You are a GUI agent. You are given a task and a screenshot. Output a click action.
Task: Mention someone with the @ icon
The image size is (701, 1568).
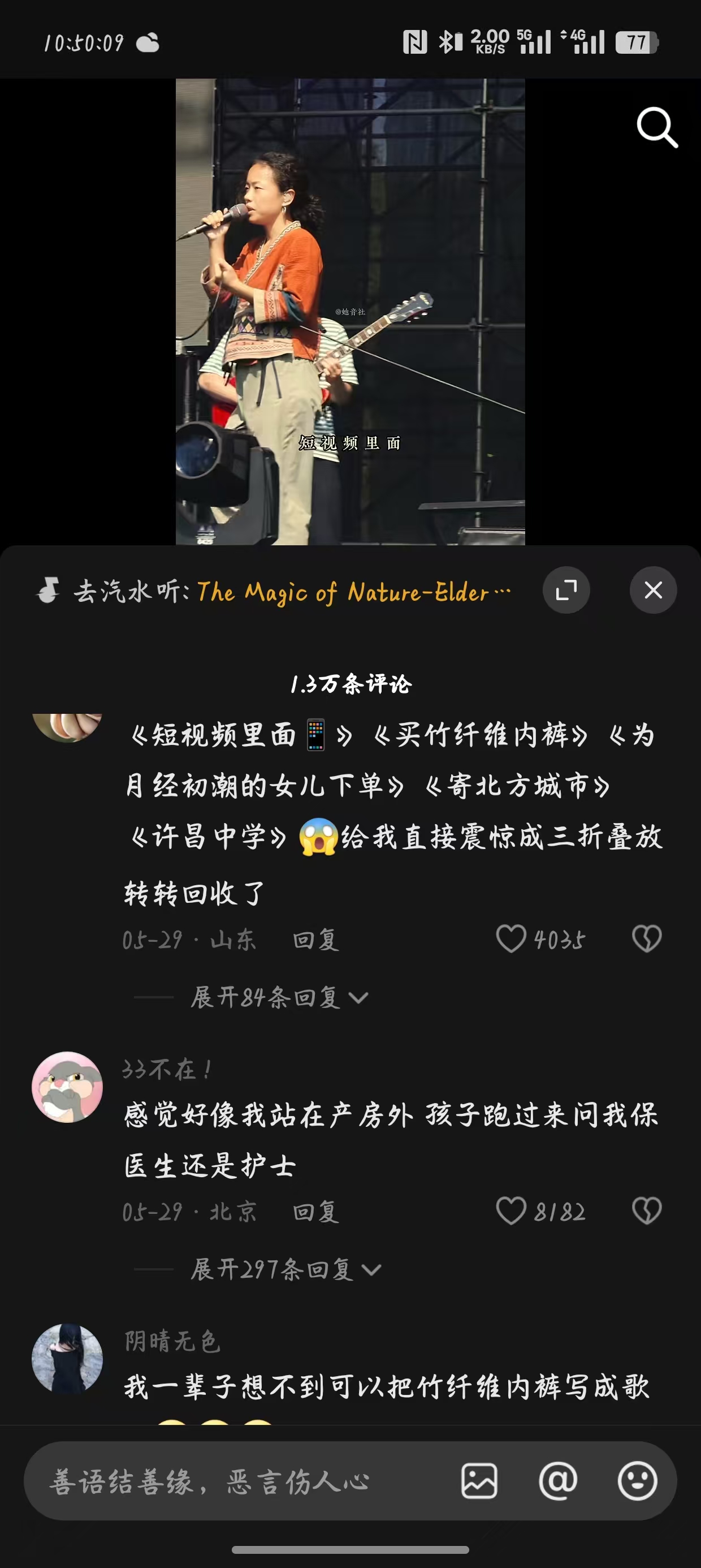pyautogui.click(x=558, y=1481)
